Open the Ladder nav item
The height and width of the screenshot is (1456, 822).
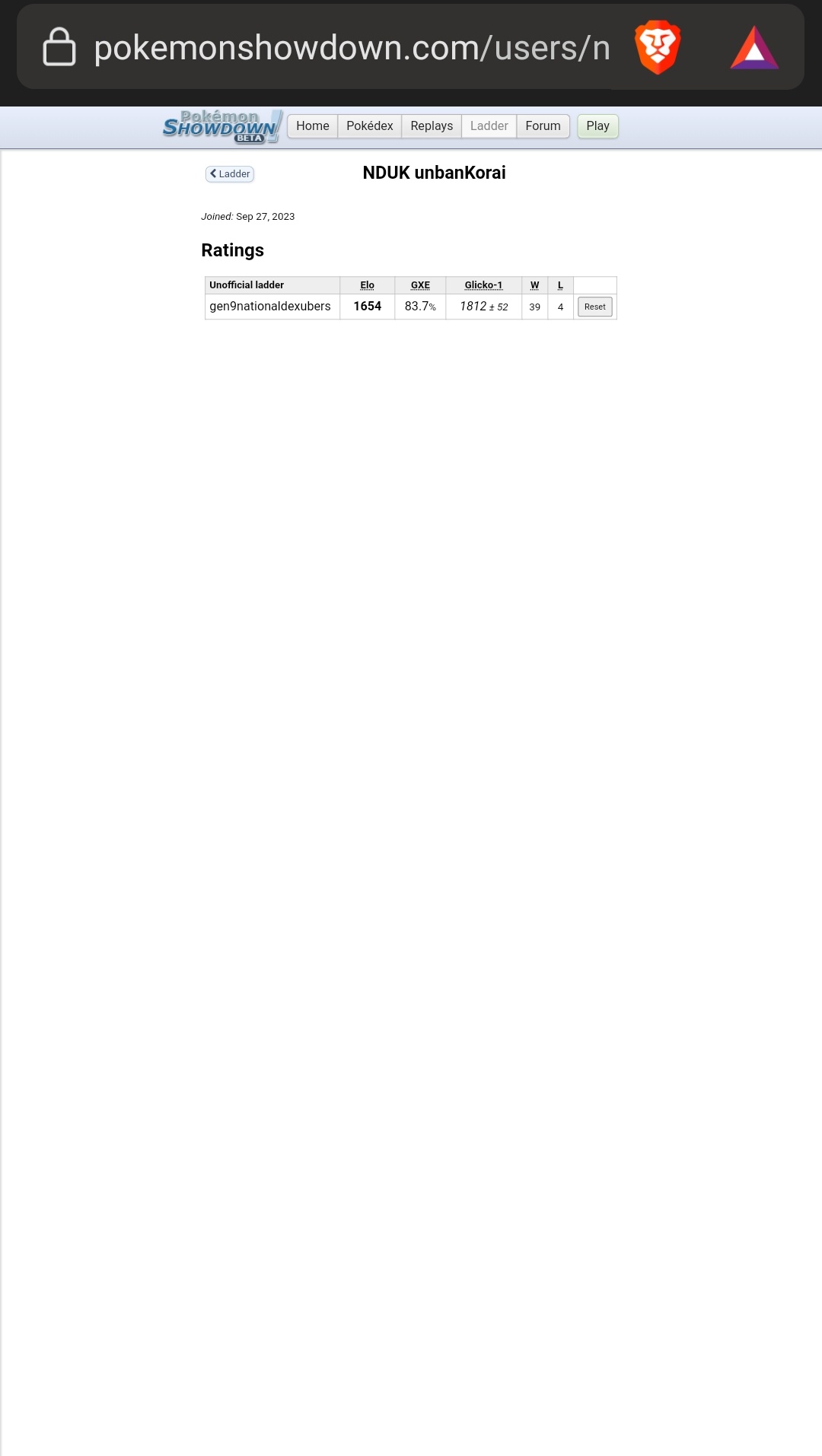pyautogui.click(x=489, y=126)
